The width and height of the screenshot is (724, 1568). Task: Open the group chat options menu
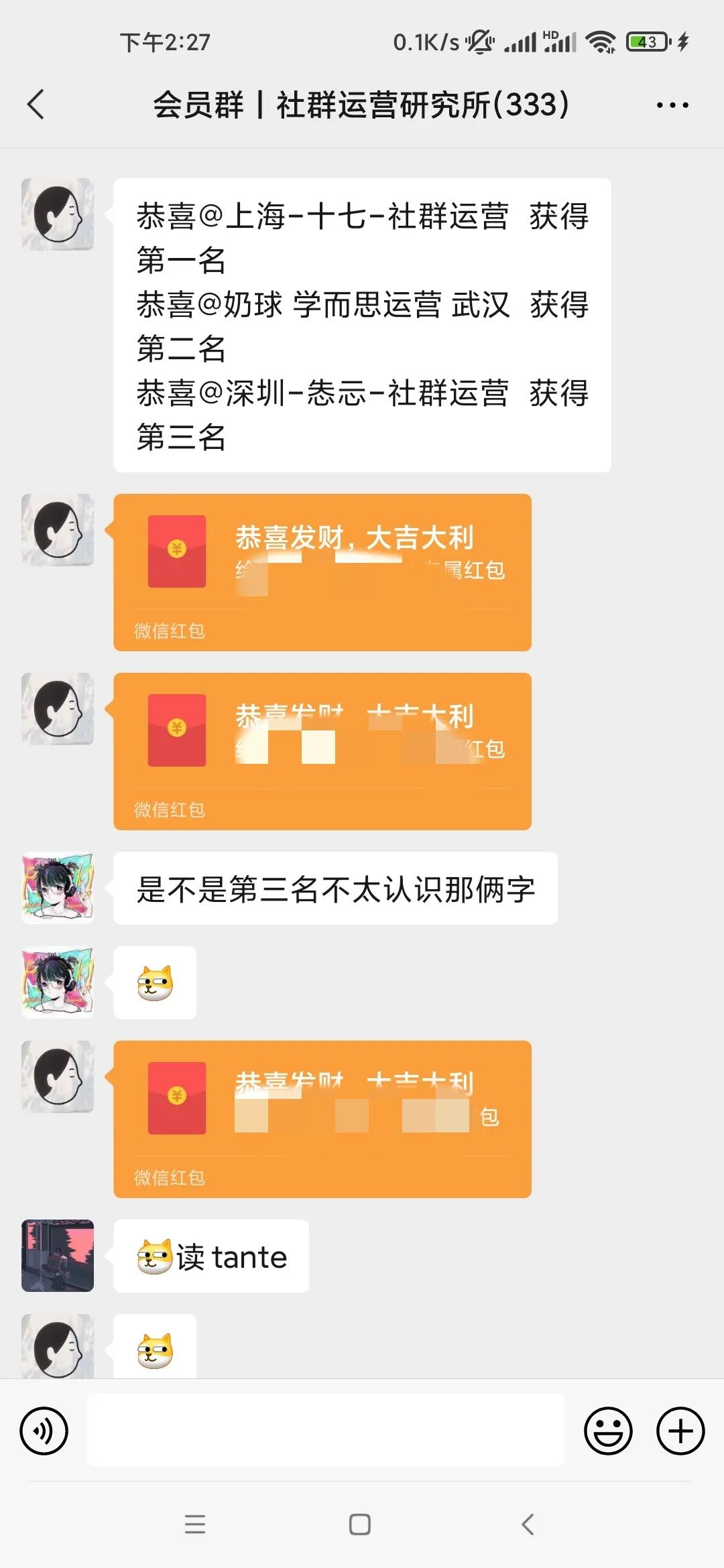coord(672,105)
